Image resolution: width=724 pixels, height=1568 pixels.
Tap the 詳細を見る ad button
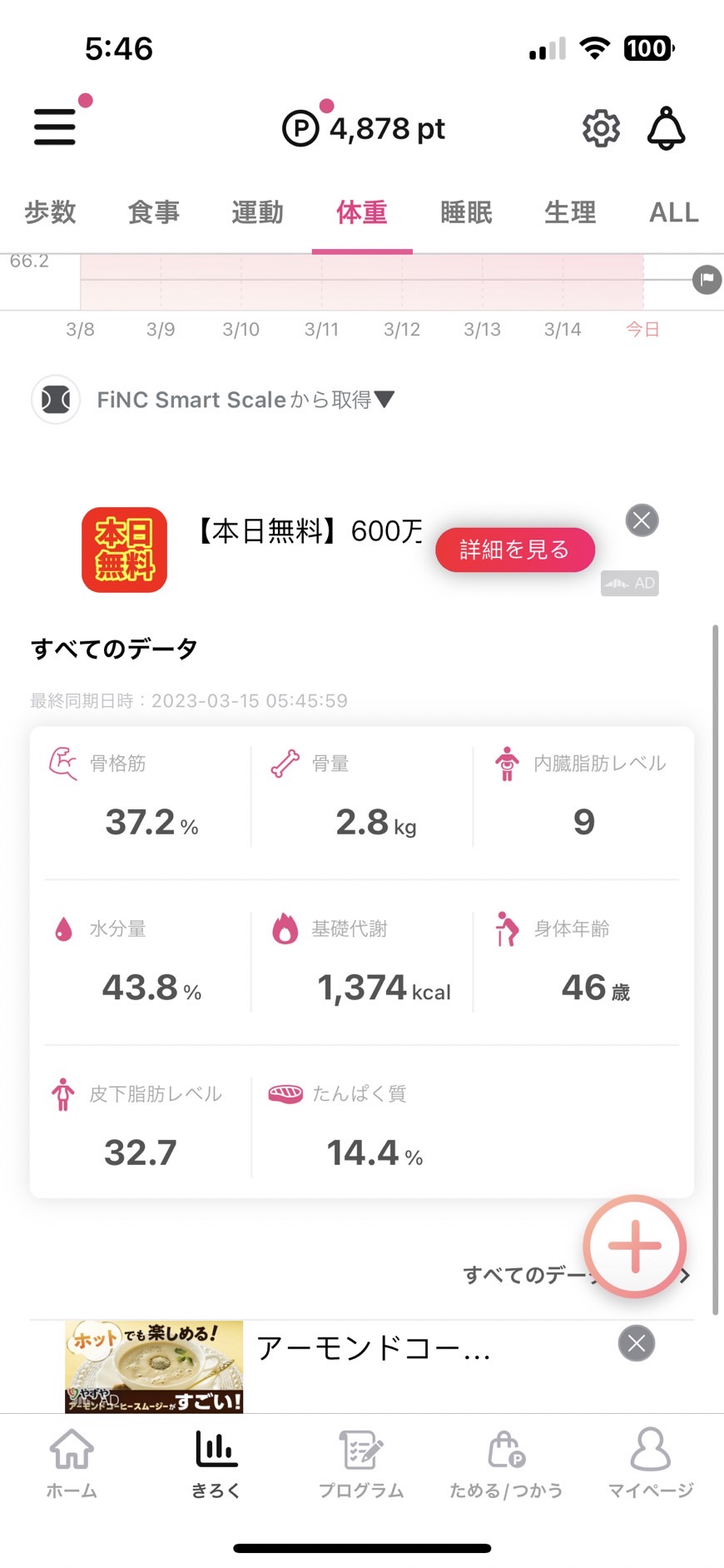[x=515, y=550]
